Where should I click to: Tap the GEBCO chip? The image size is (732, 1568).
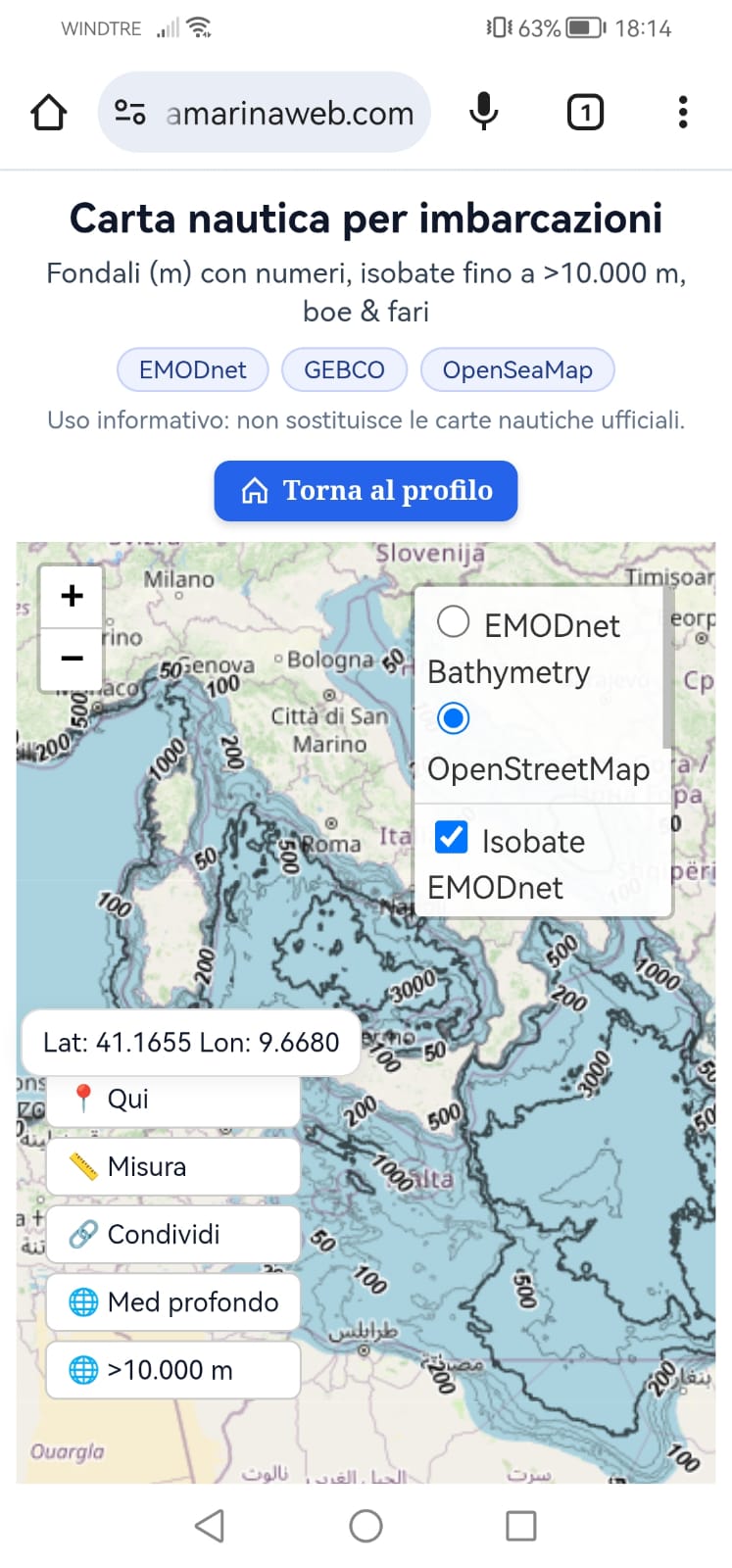click(344, 370)
